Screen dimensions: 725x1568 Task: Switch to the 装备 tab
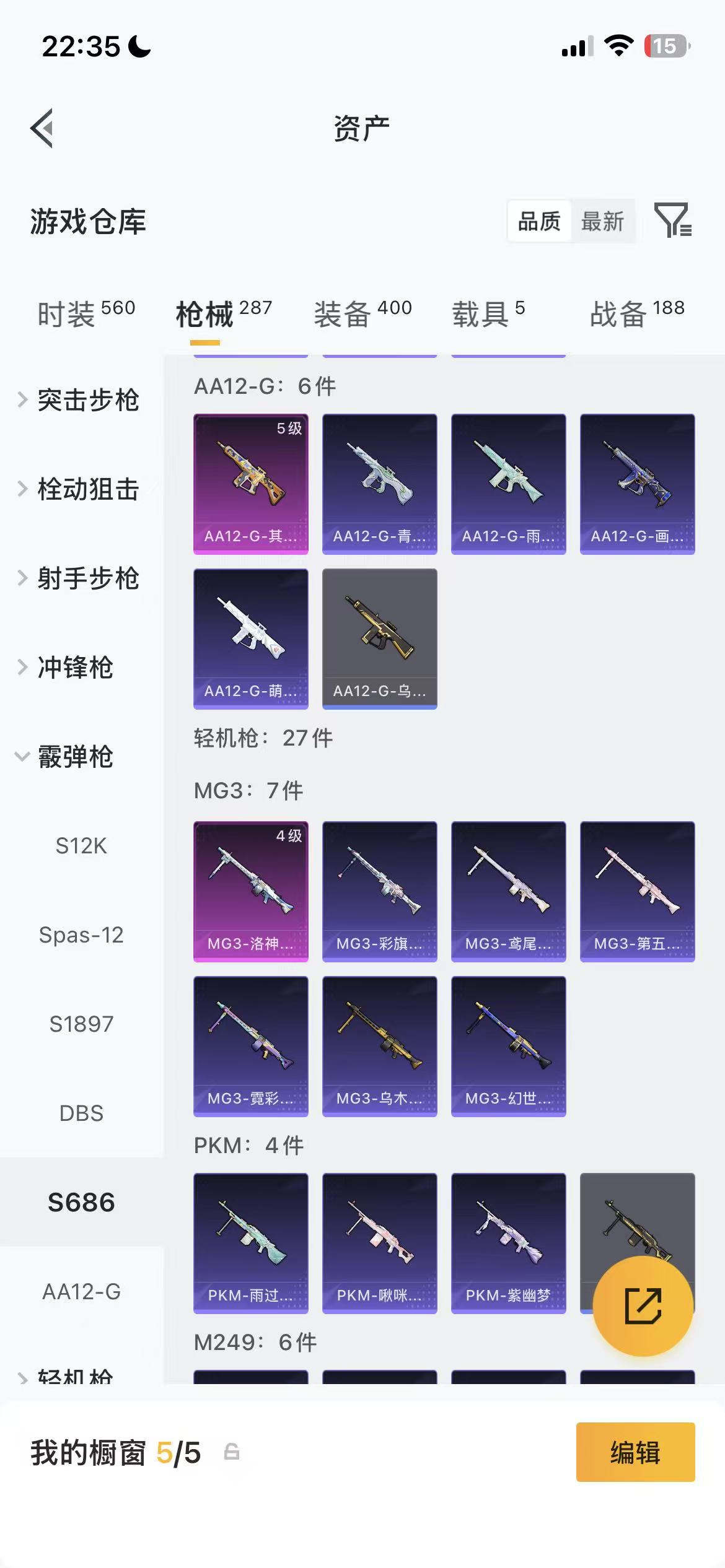[x=362, y=313]
